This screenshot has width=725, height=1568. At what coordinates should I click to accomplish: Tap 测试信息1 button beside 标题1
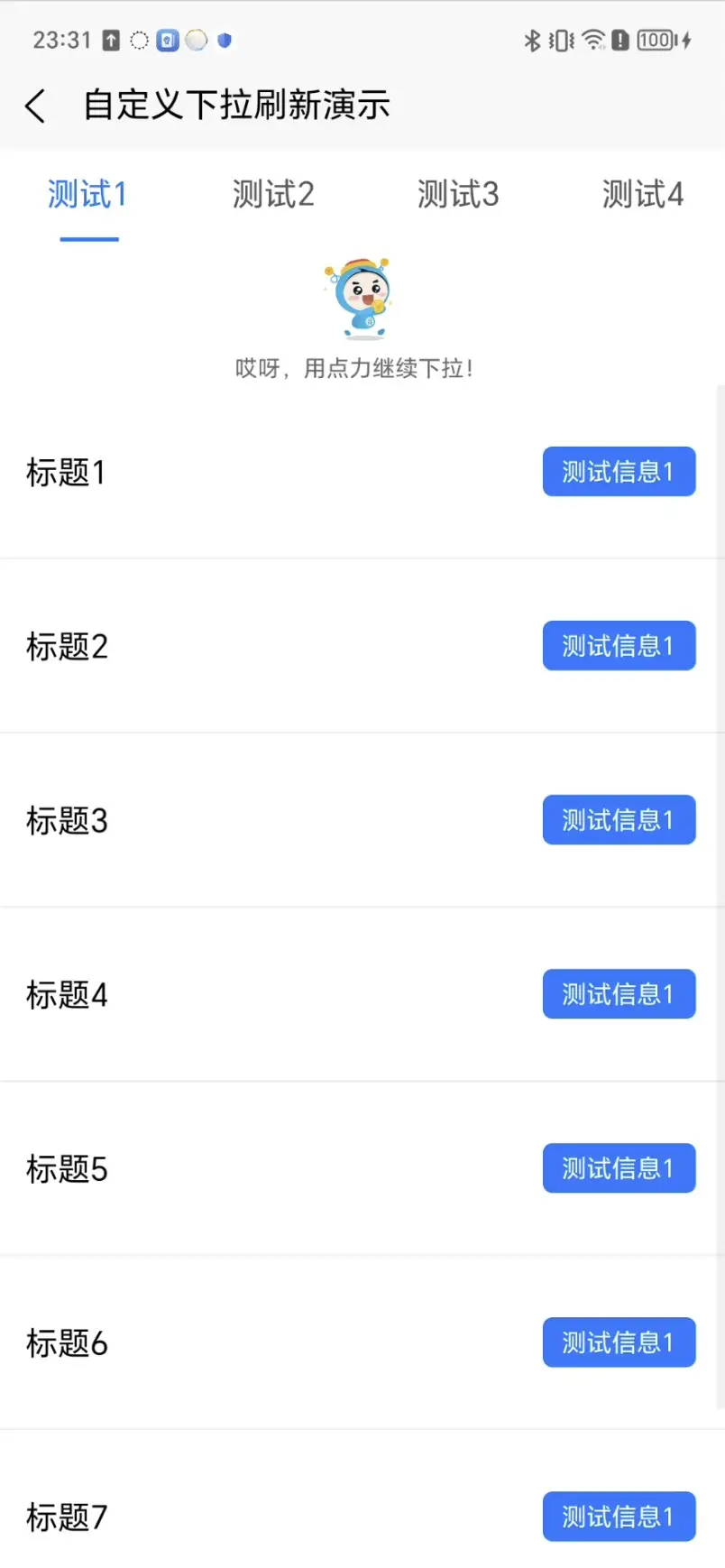pos(619,472)
